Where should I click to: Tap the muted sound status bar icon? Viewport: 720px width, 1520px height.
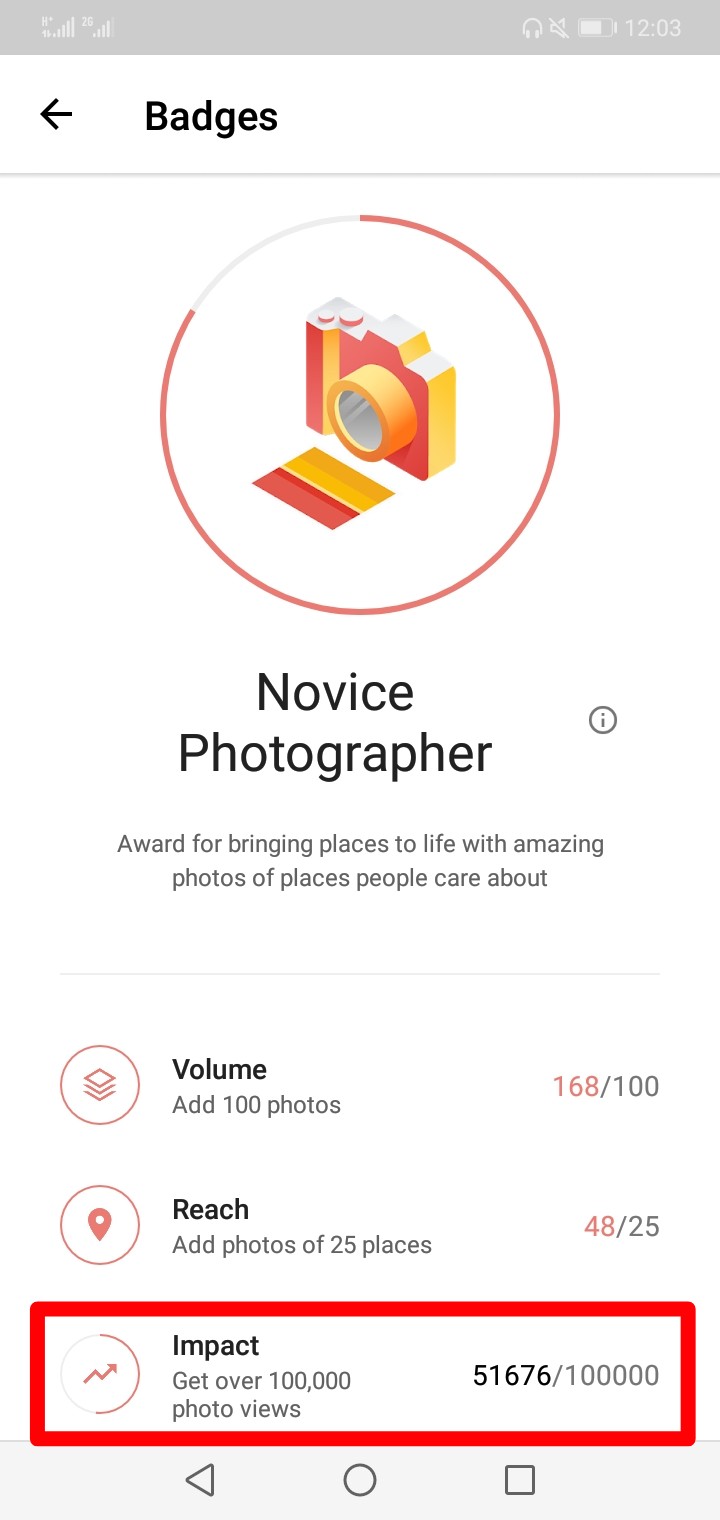coord(560,27)
